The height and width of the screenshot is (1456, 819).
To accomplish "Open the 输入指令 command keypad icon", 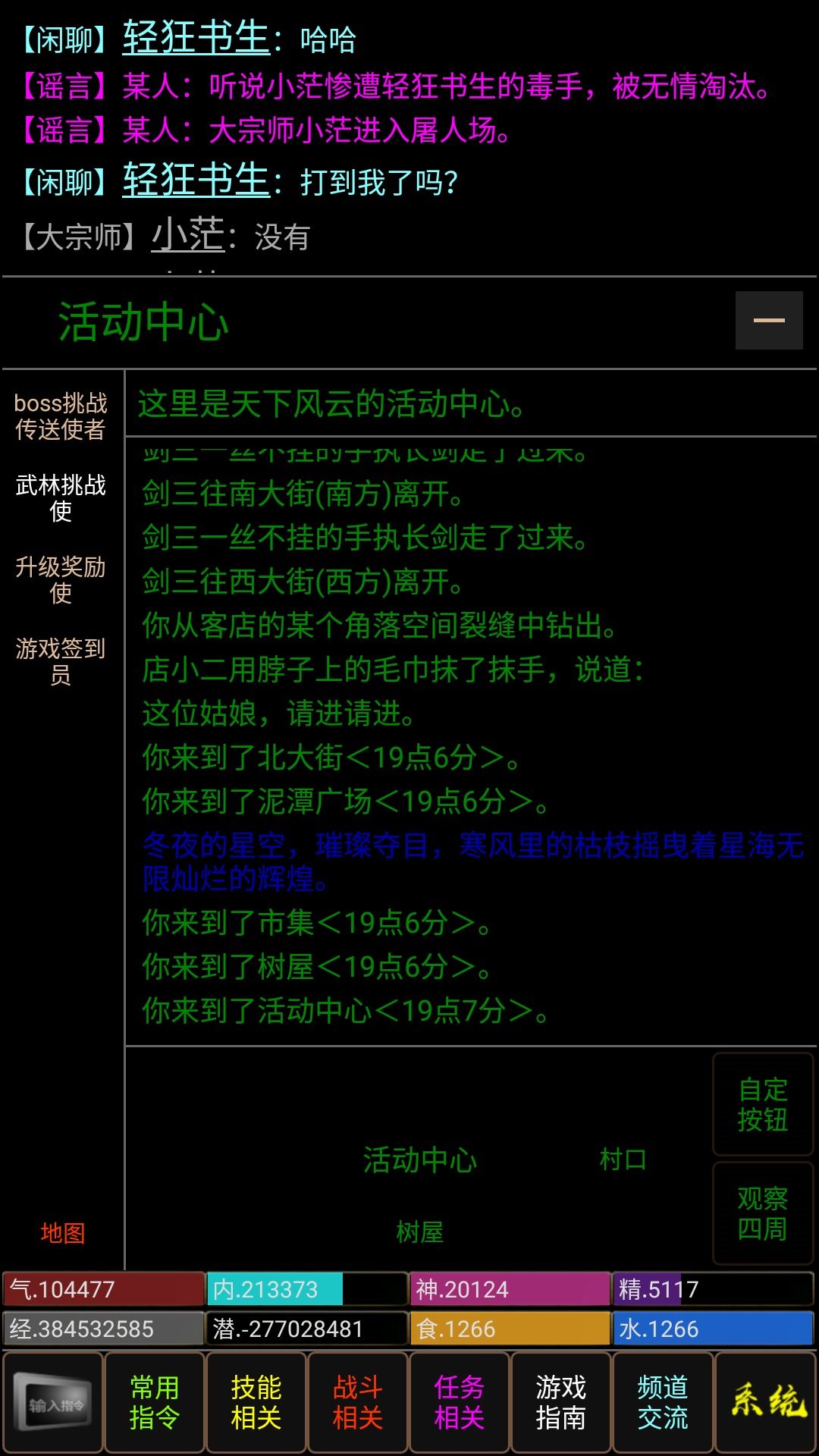I will tap(51, 1401).
